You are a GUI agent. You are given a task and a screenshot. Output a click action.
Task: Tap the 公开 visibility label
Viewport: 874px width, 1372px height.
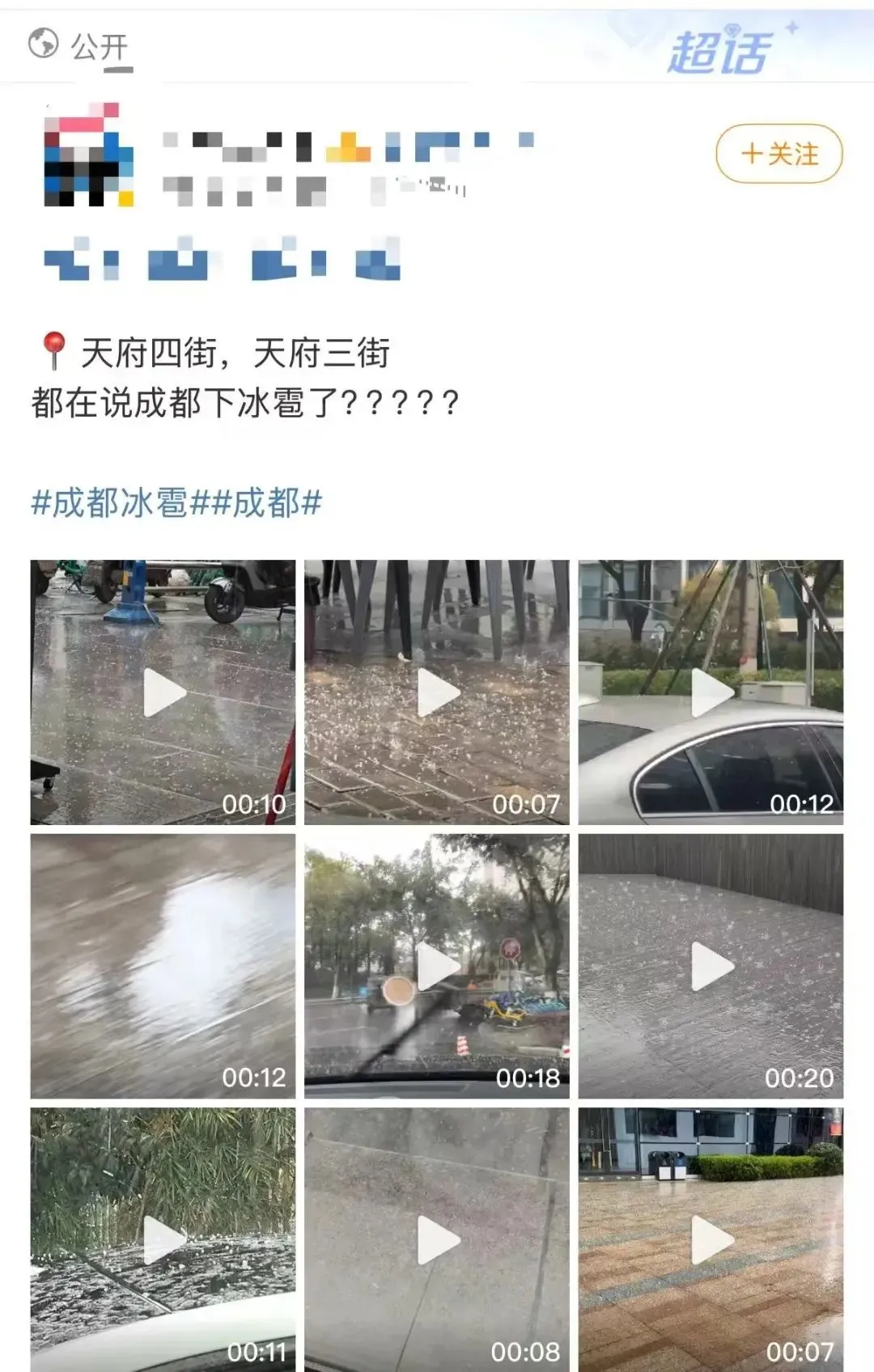(x=81, y=46)
